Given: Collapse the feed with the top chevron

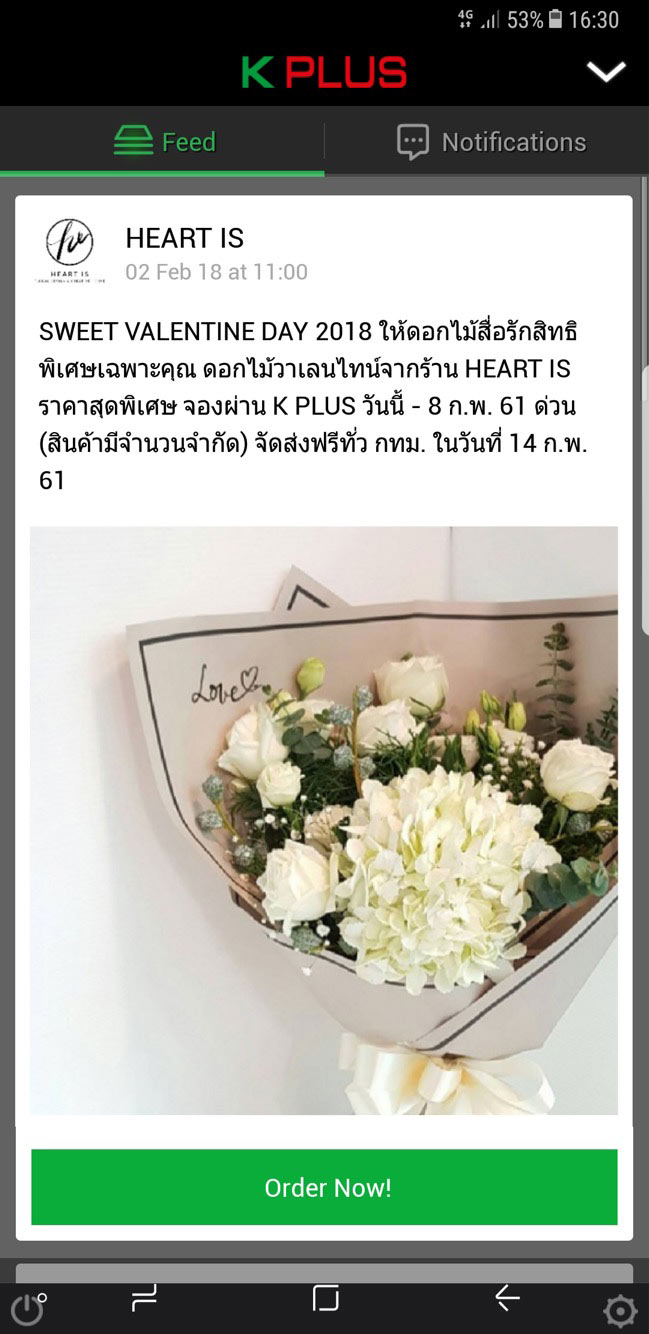Looking at the screenshot, I should click(606, 72).
